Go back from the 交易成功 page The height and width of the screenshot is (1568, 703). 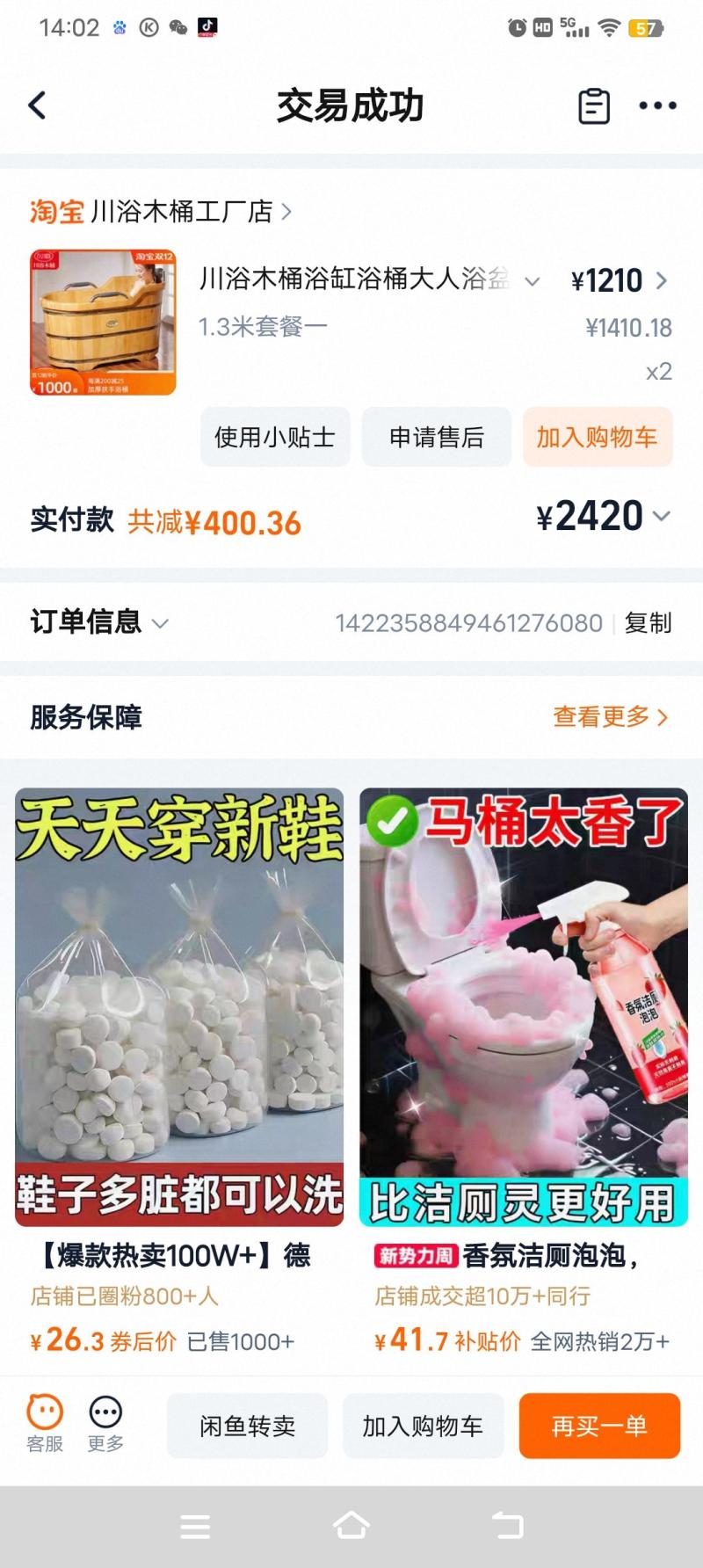pyautogui.click(x=37, y=106)
